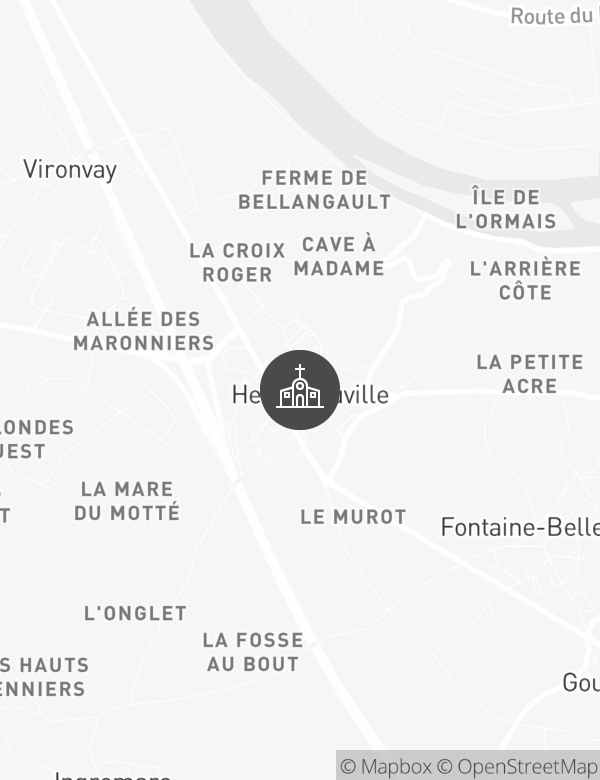Tap the church marker on the map
The width and height of the screenshot is (600, 780).
coord(300,390)
